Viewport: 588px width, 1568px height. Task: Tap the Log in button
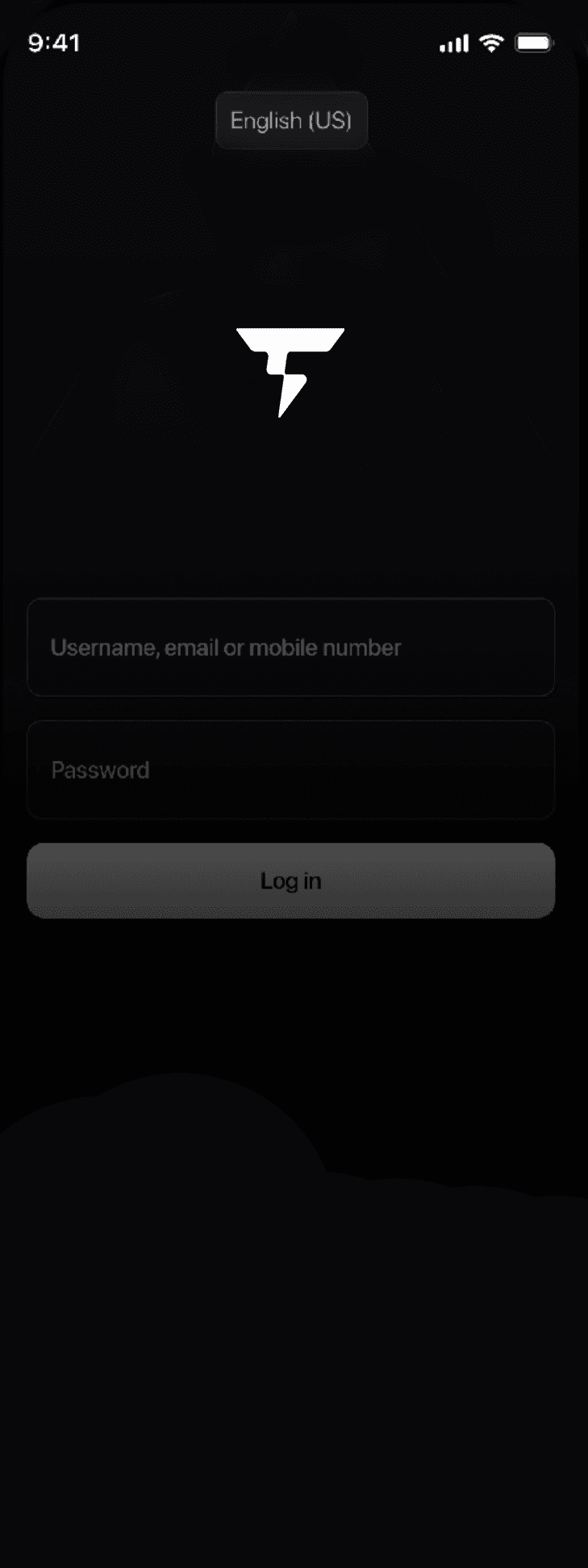(x=290, y=880)
